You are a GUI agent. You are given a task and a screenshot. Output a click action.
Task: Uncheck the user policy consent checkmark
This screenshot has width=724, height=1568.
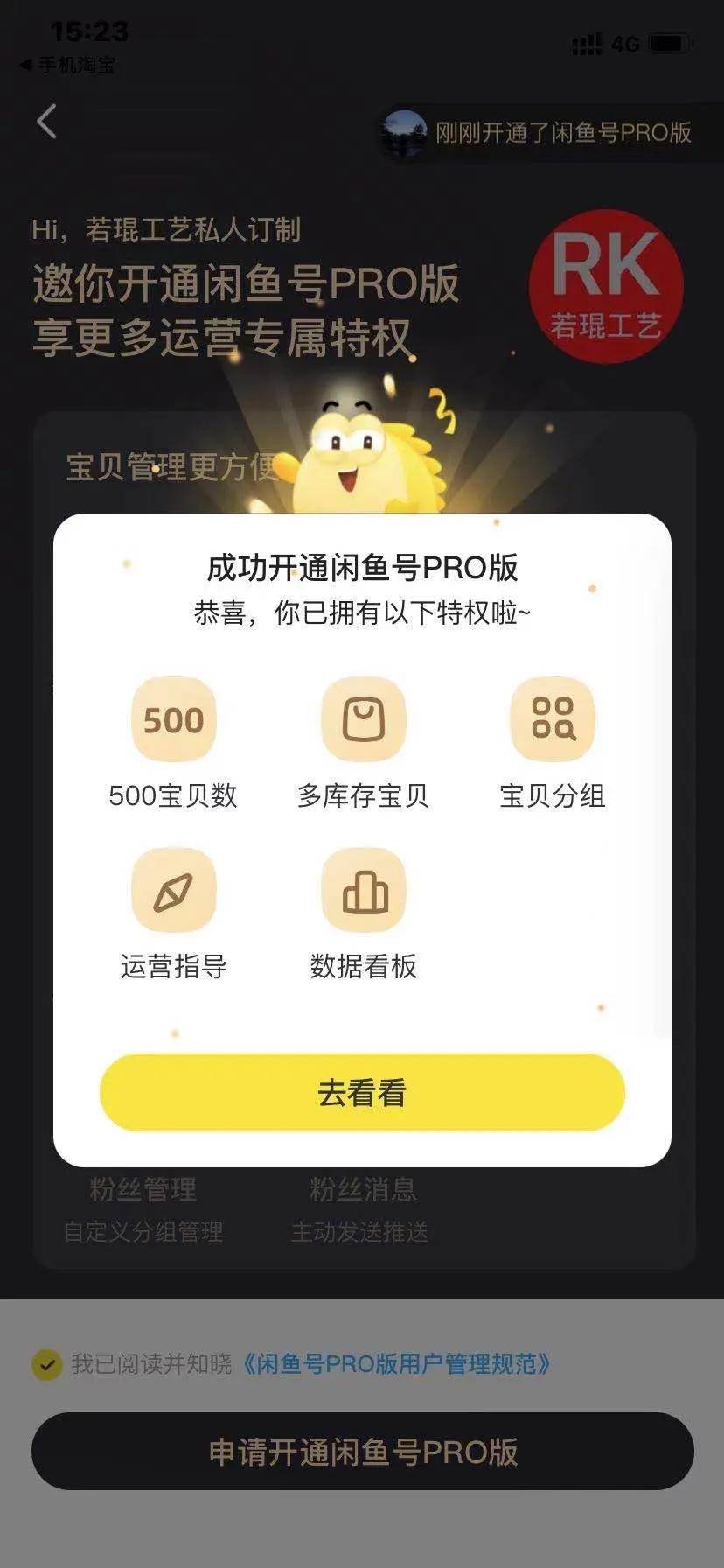pos(45,1362)
